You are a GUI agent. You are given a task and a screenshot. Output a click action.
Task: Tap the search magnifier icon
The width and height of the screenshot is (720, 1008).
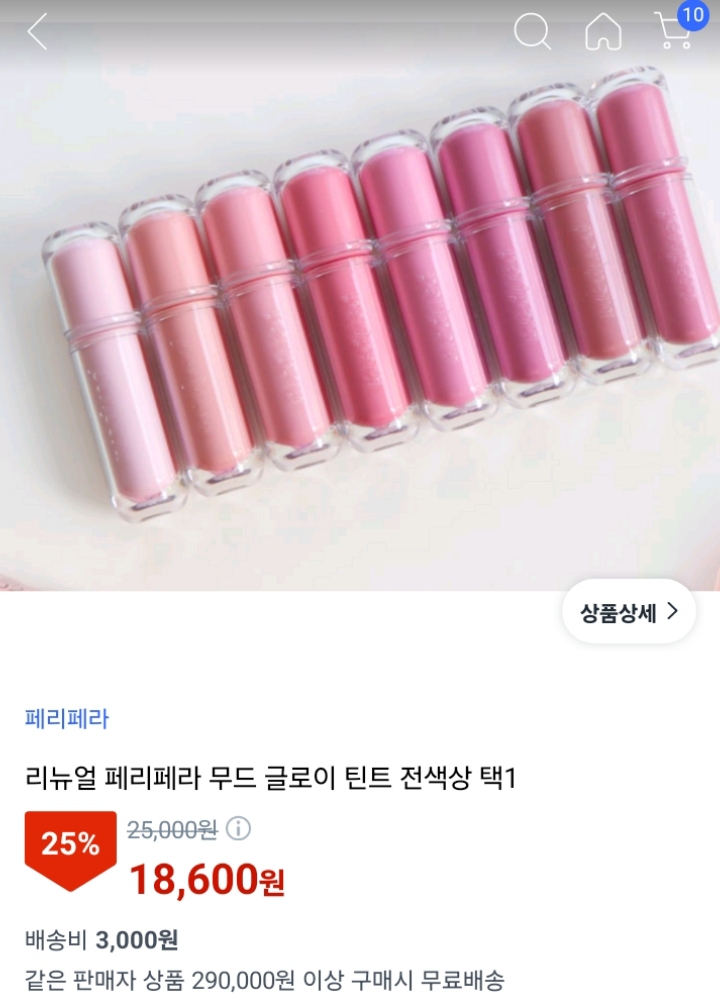click(534, 31)
